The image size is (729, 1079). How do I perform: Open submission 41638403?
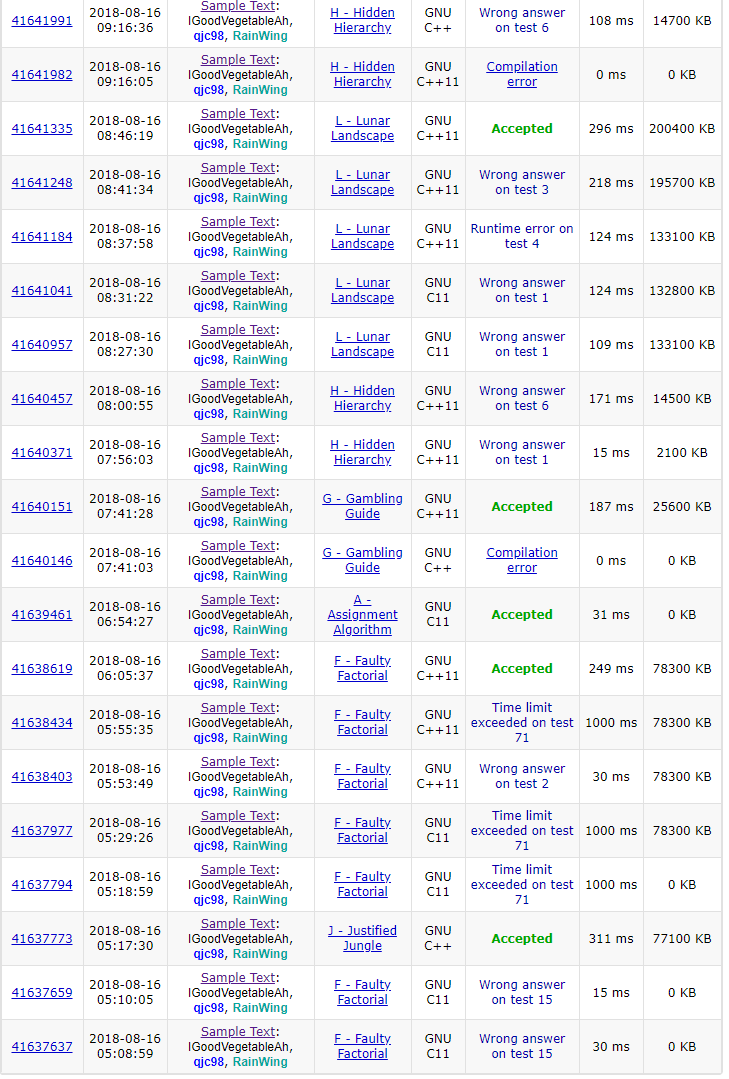(x=42, y=777)
